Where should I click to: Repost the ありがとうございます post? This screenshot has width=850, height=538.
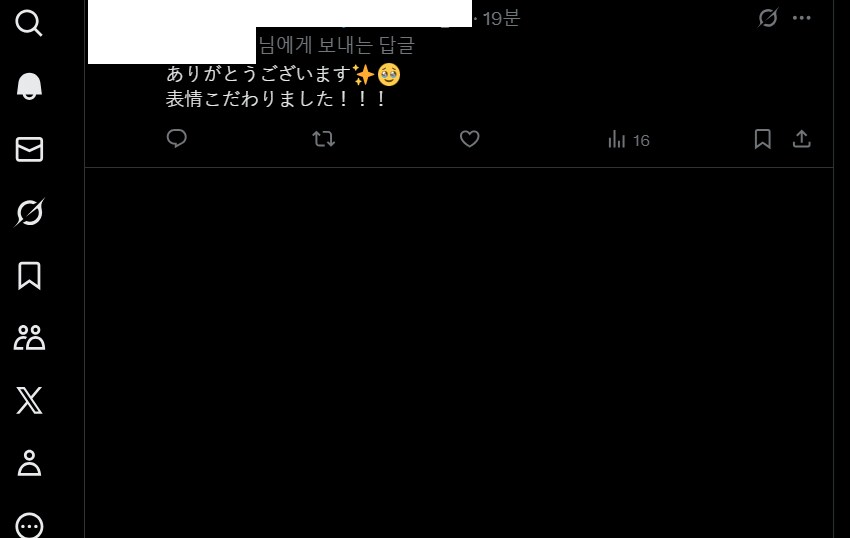(323, 139)
